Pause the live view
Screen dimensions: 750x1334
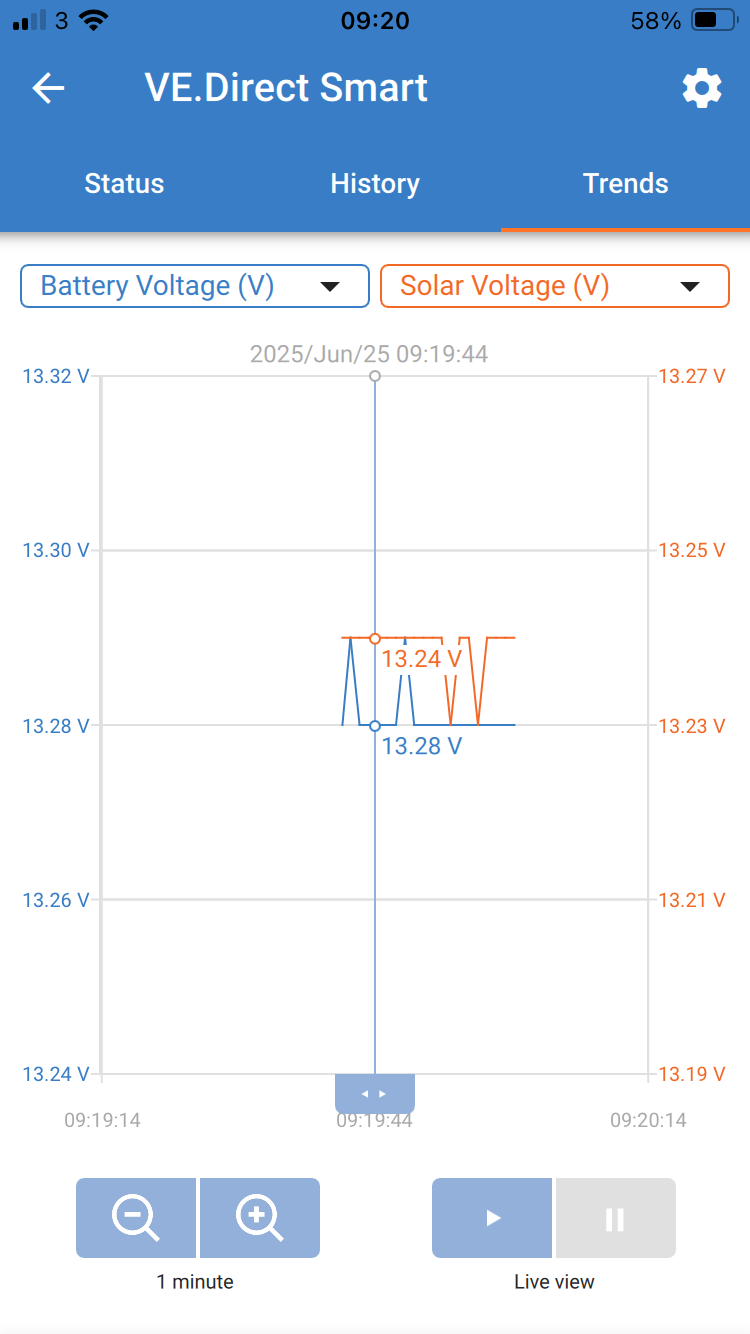pos(615,1218)
